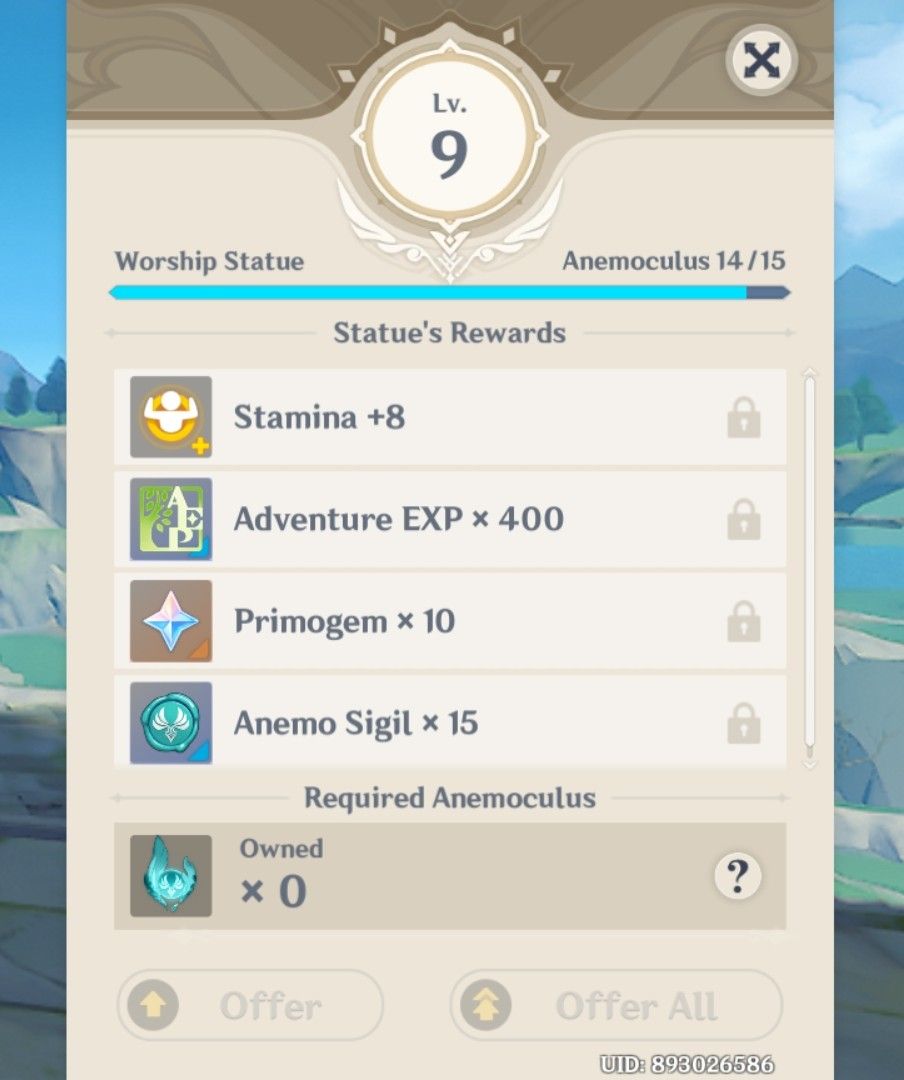Open the Anemoculus help question mark
This screenshot has height=1080, width=904.
pos(737,877)
